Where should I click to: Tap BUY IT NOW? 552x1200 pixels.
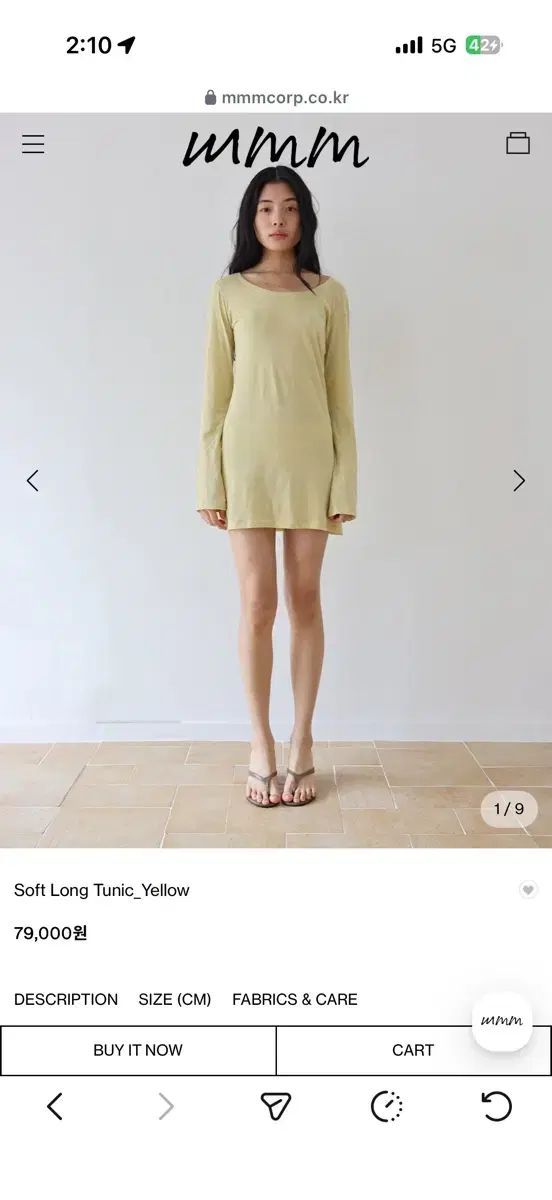pyautogui.click(x=138, y=1050)
